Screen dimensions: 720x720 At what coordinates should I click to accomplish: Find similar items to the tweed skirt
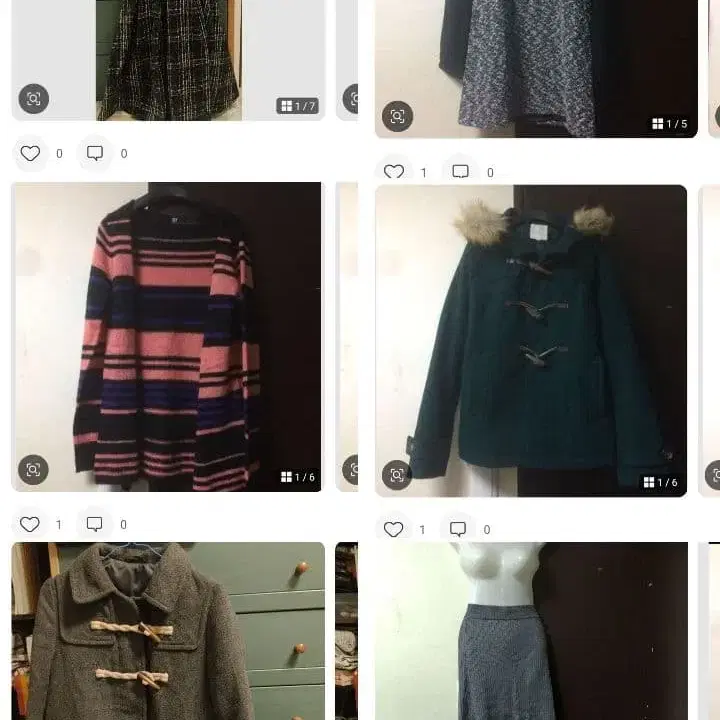(397, 116)
